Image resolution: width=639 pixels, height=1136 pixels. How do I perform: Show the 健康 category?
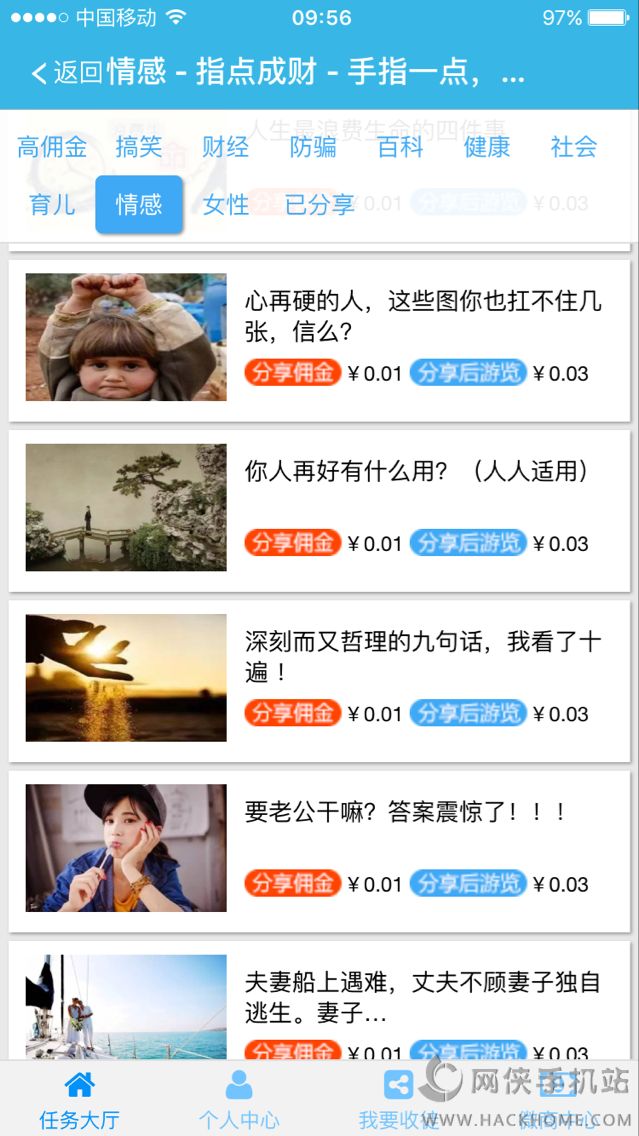487,147
